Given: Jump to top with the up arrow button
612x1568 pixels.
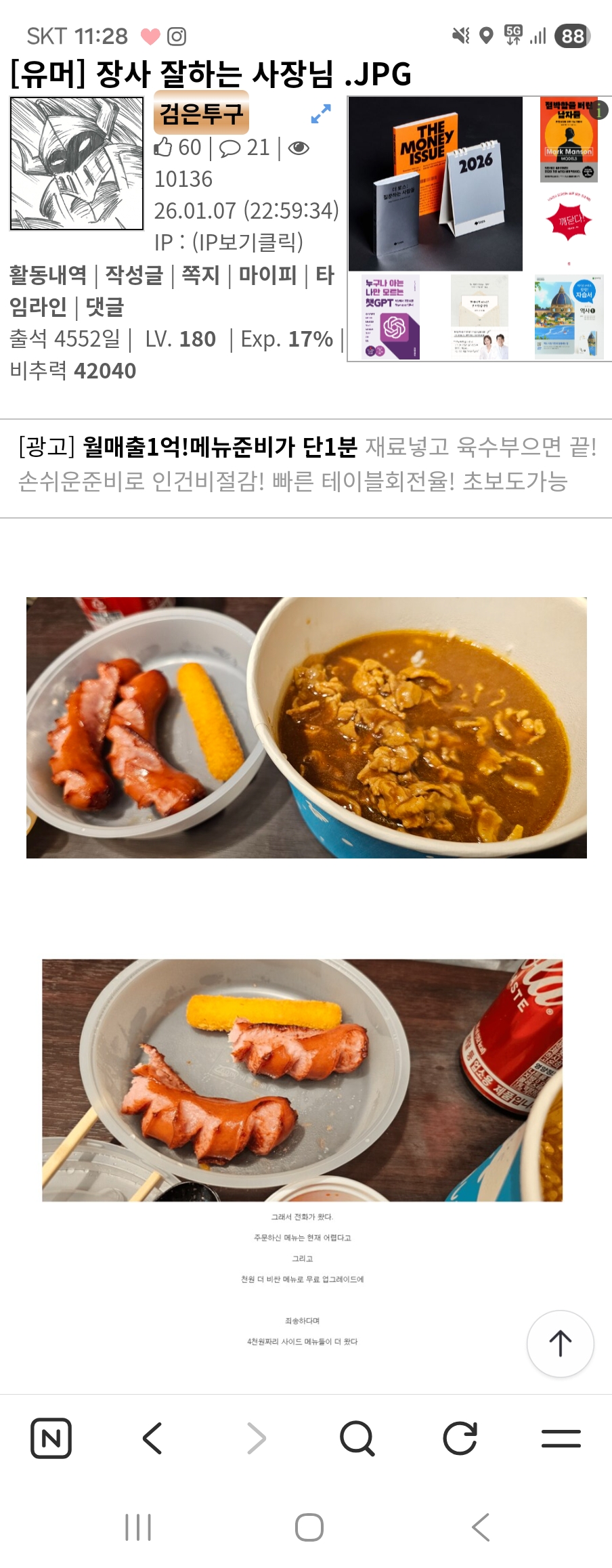Looking at the screenshot, I should point(560,1344).
